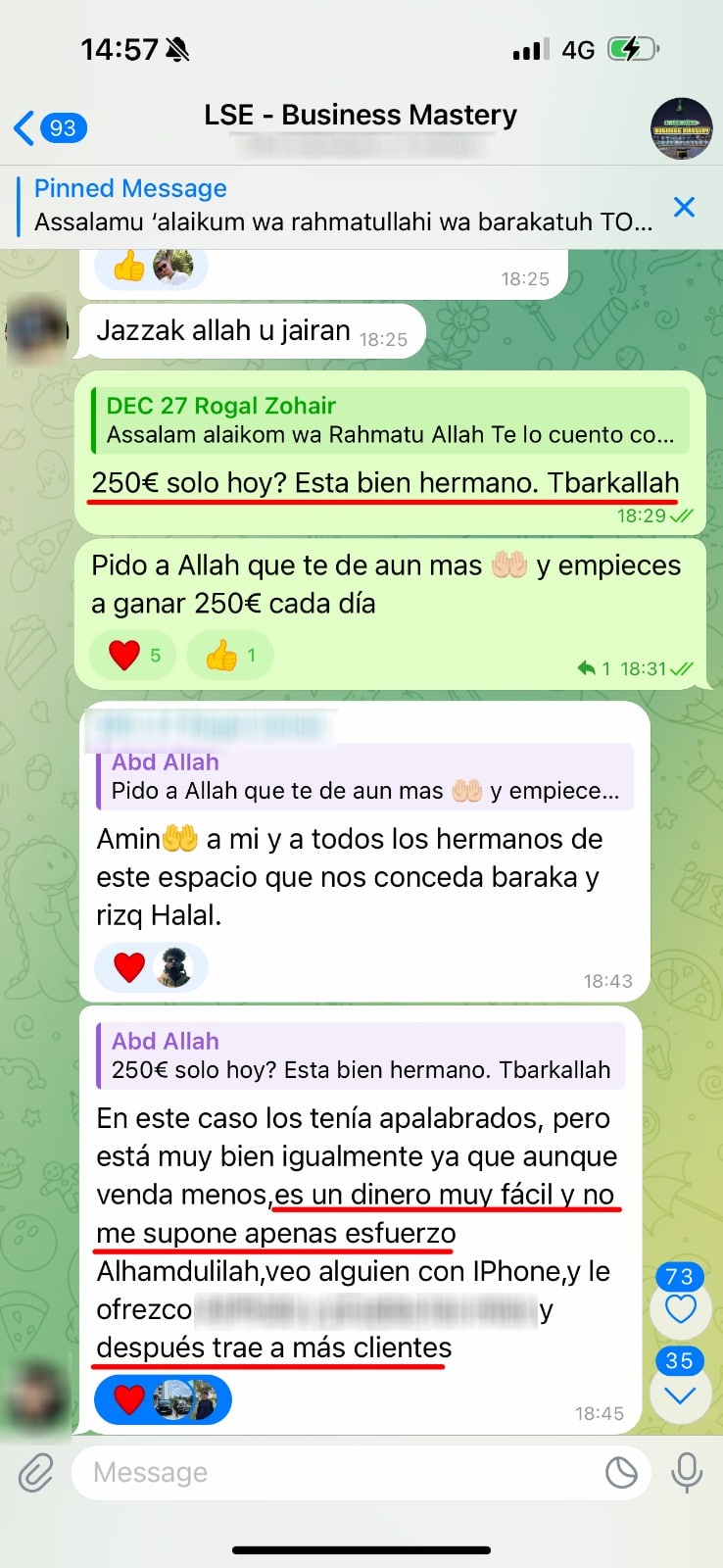Open quoted Abd Allah reply in Amin message
This screenshot has width=723, height=1568.
tap(364, 776)
